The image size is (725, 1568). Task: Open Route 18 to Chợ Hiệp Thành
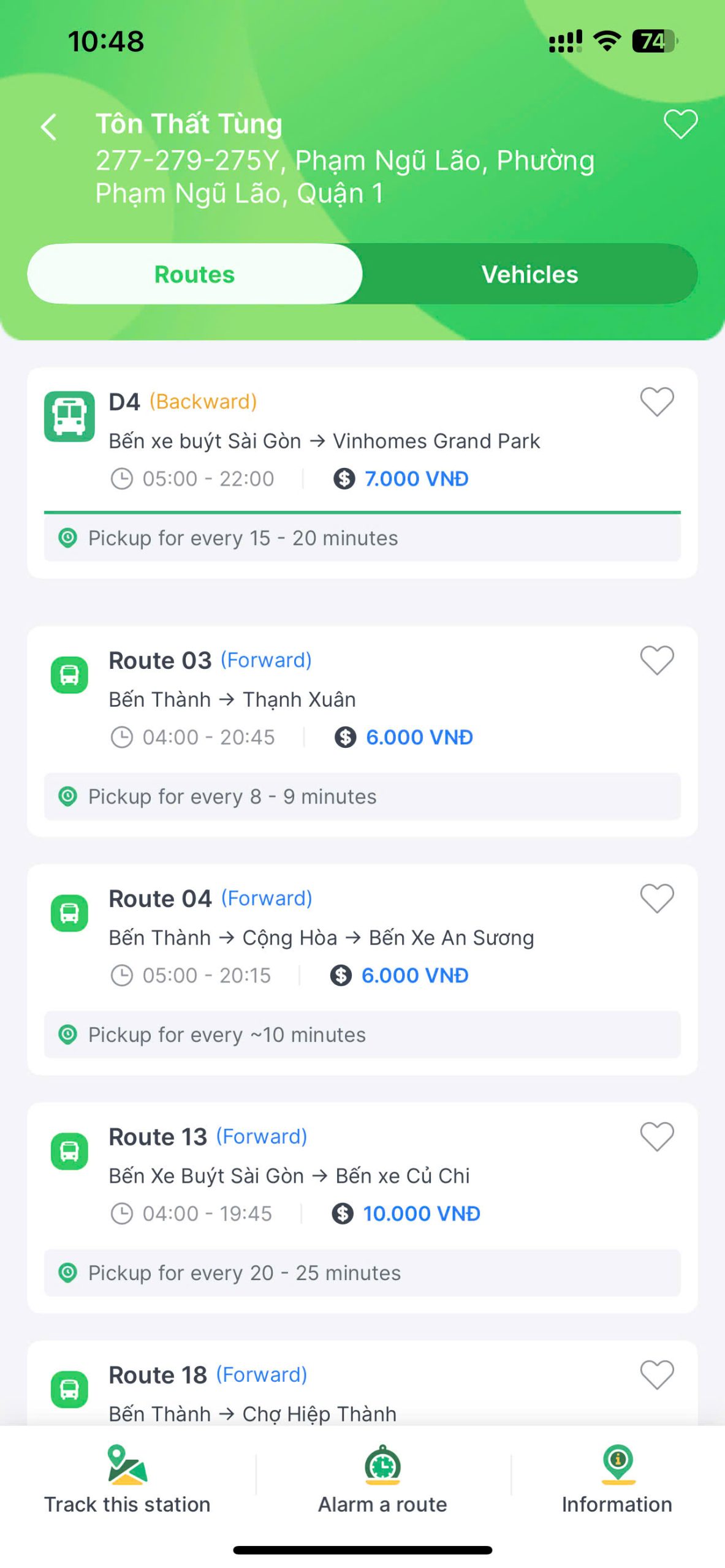pos(362,1383)
